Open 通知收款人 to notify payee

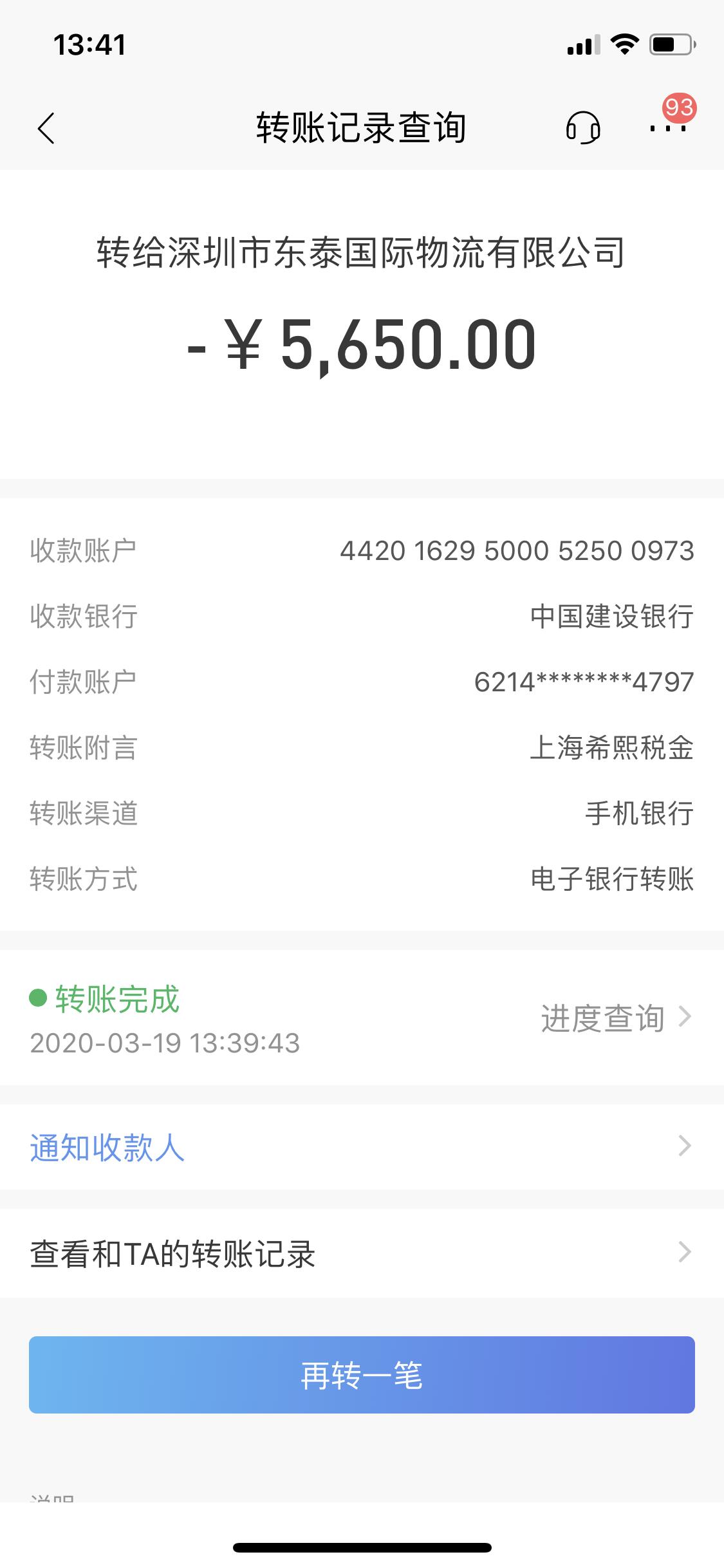click(x=362, y=1147)
